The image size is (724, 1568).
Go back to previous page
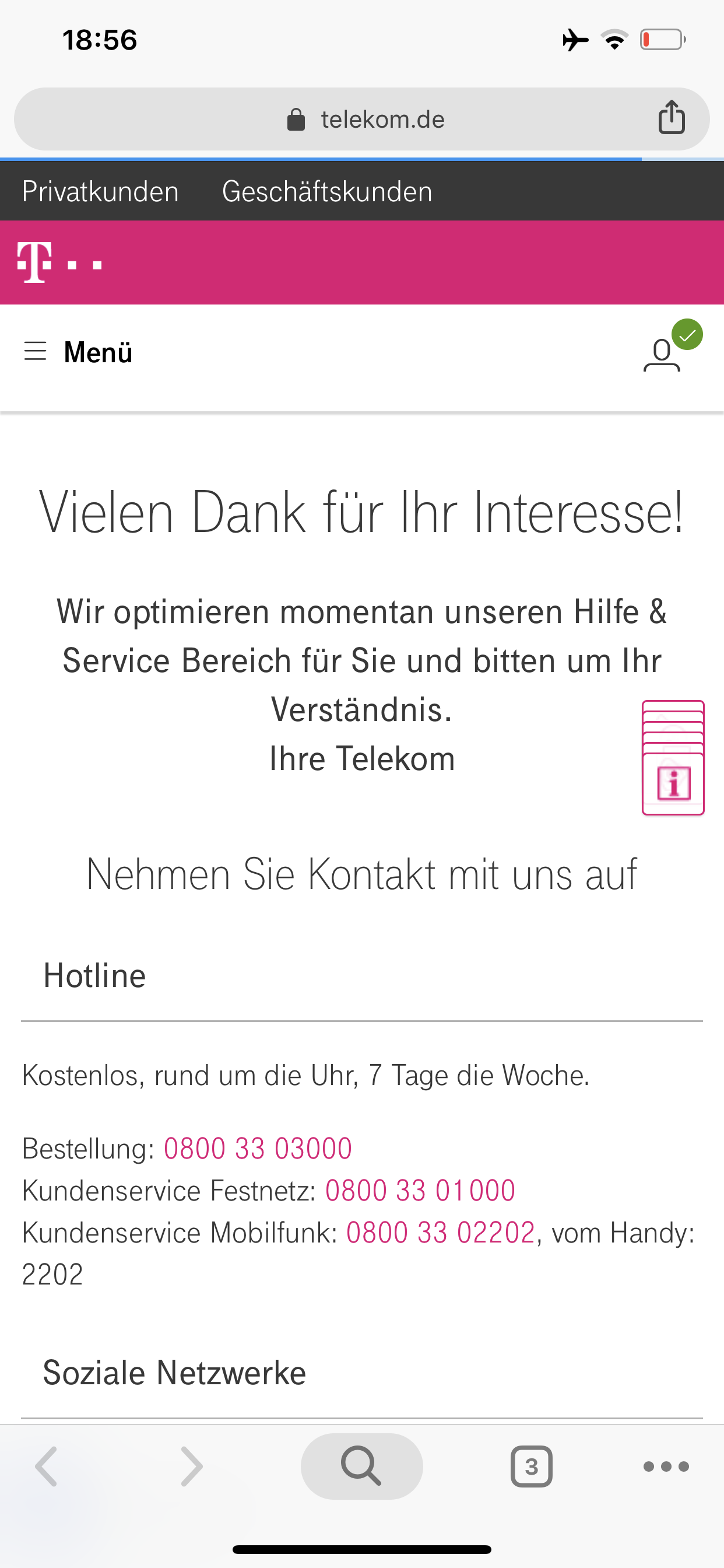tap(47, 1466)
